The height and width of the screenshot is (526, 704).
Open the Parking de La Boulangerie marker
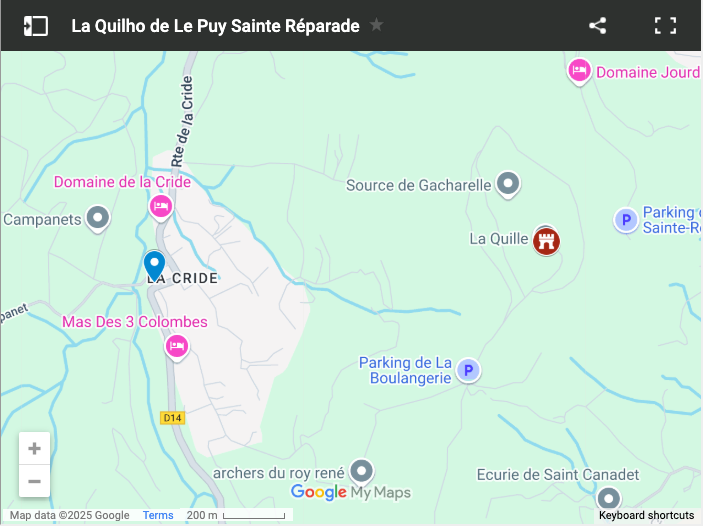pyautogui.click(x=467, y=371)
